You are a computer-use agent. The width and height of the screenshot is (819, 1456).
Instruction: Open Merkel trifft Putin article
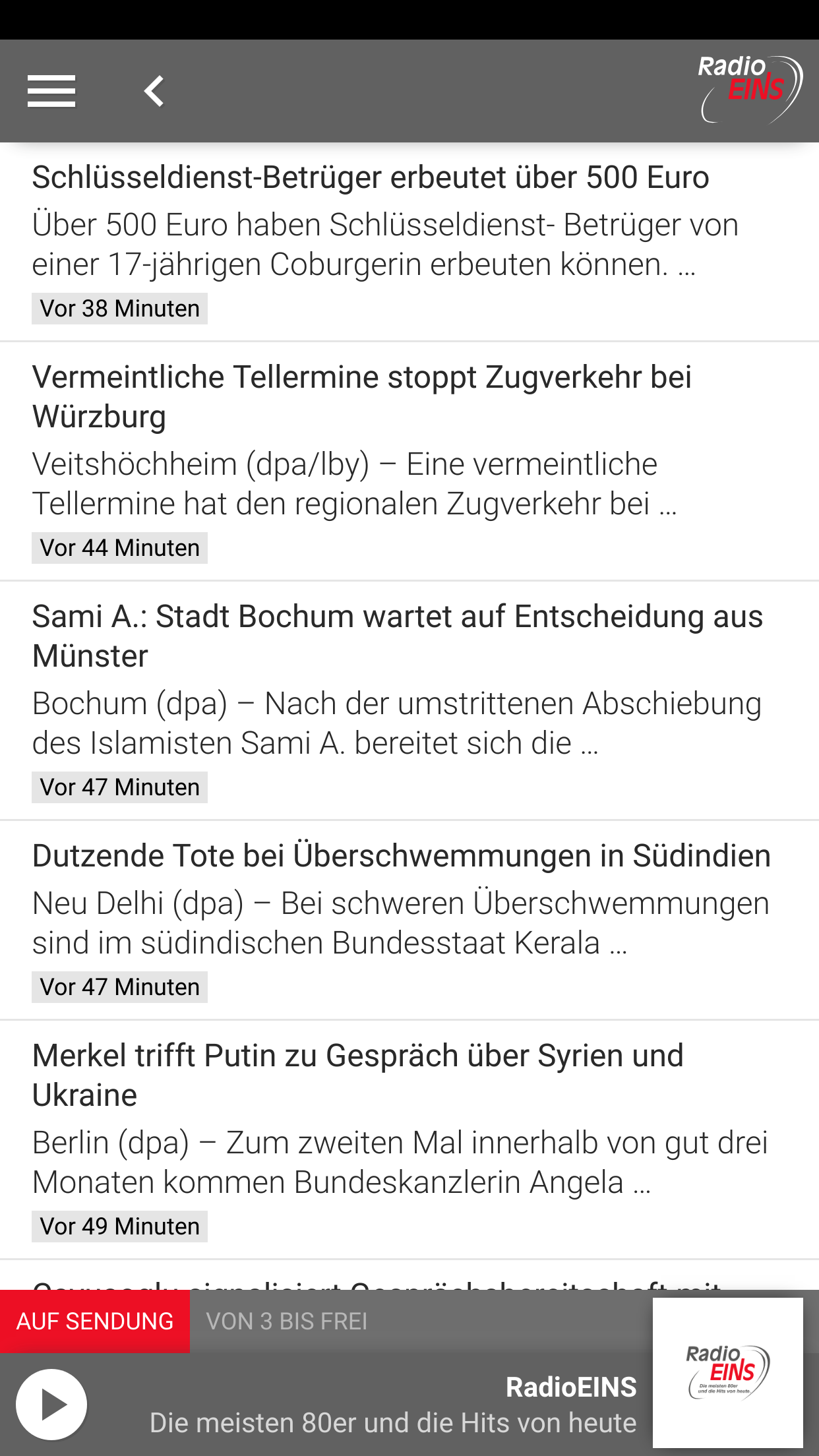click(x=357, y=1075)
